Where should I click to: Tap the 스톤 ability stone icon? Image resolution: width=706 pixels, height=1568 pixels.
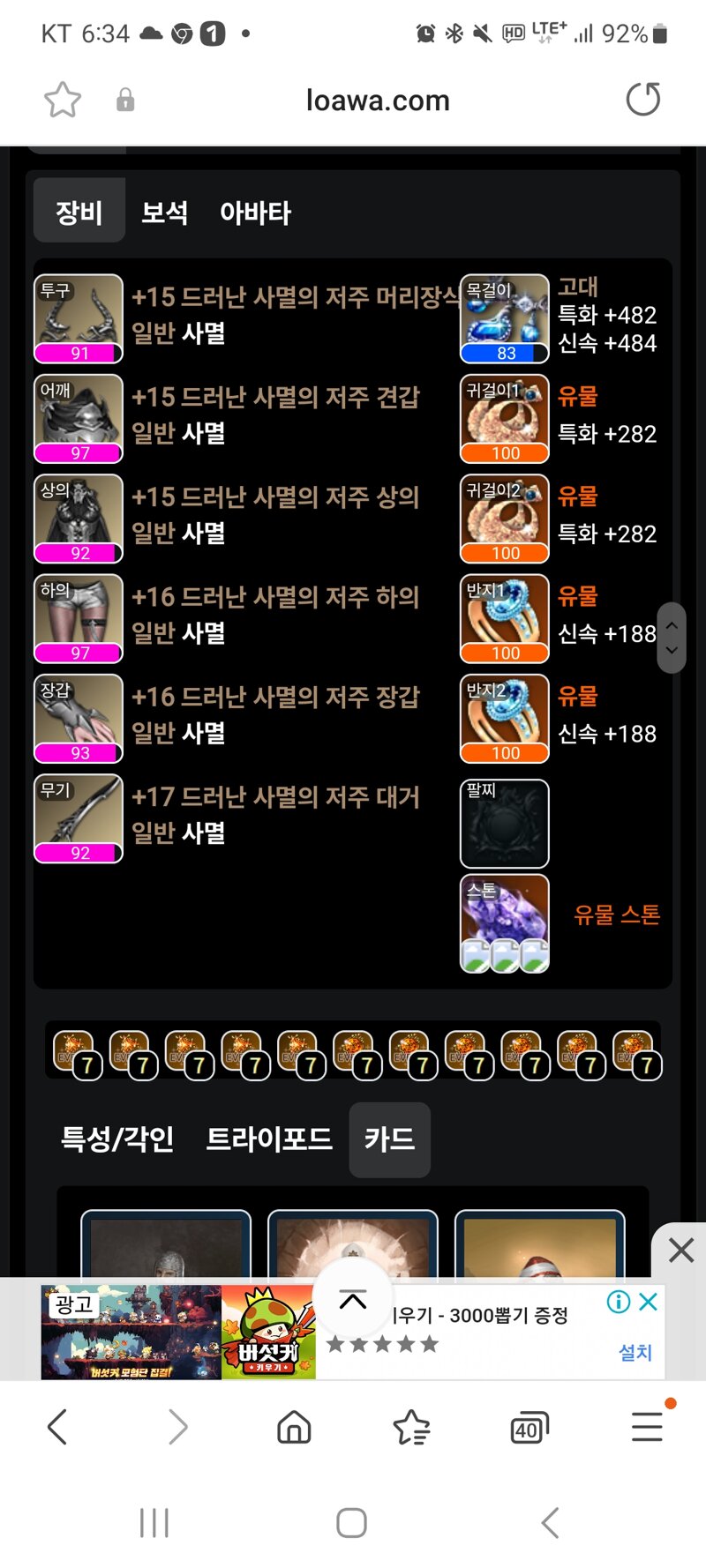[505, 922]
